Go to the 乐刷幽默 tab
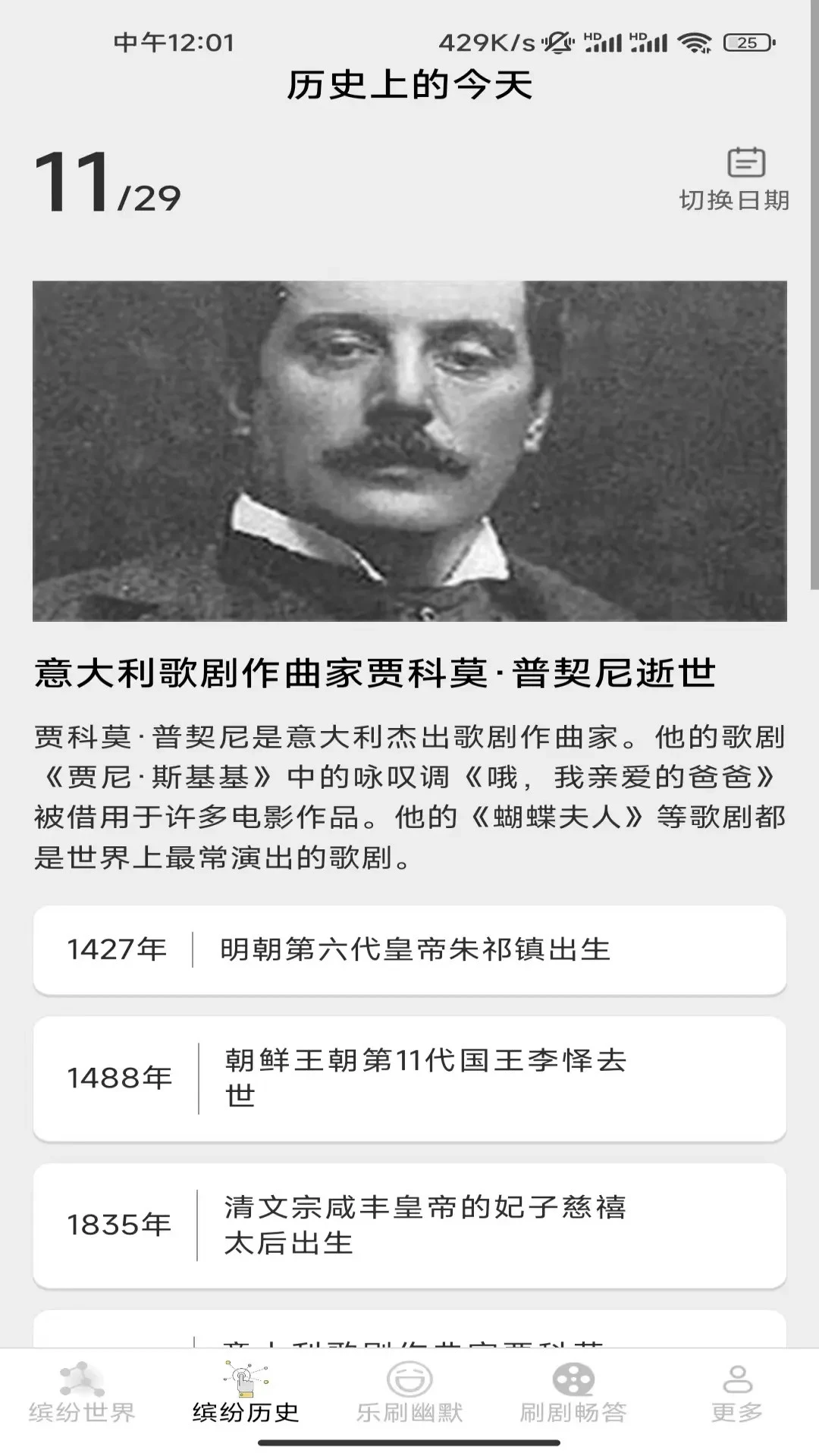This screenshot has width=819, height=1456. click(409, 1394)
